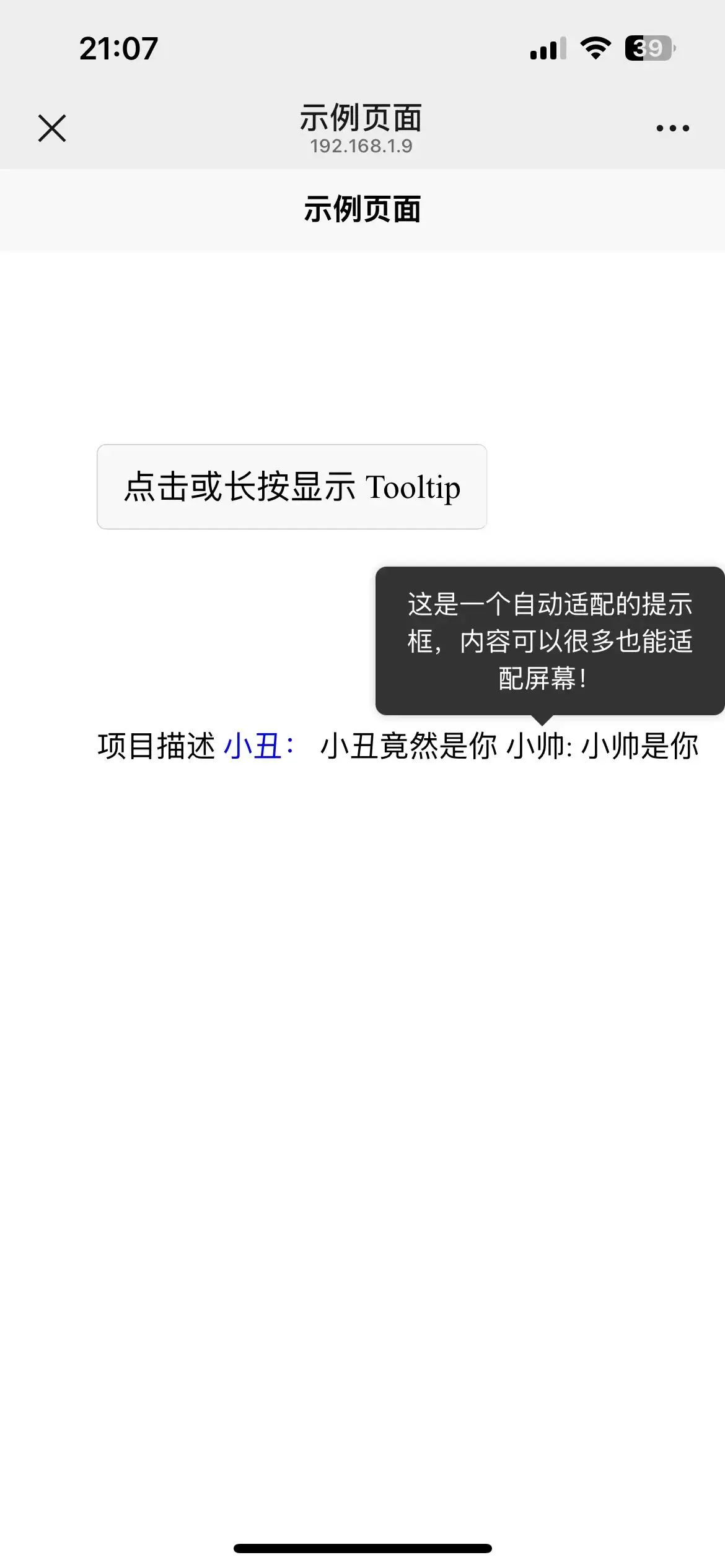
Task: Tap the 点击或长按显示 Tooltip button
Action: pos(292,487)
